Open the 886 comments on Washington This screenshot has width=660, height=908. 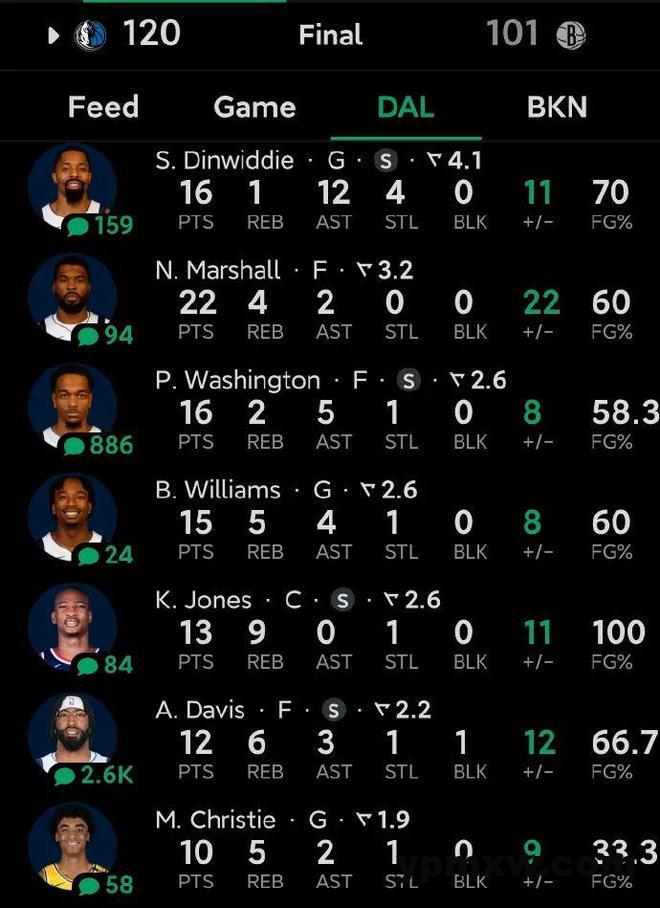coord(100,446)
